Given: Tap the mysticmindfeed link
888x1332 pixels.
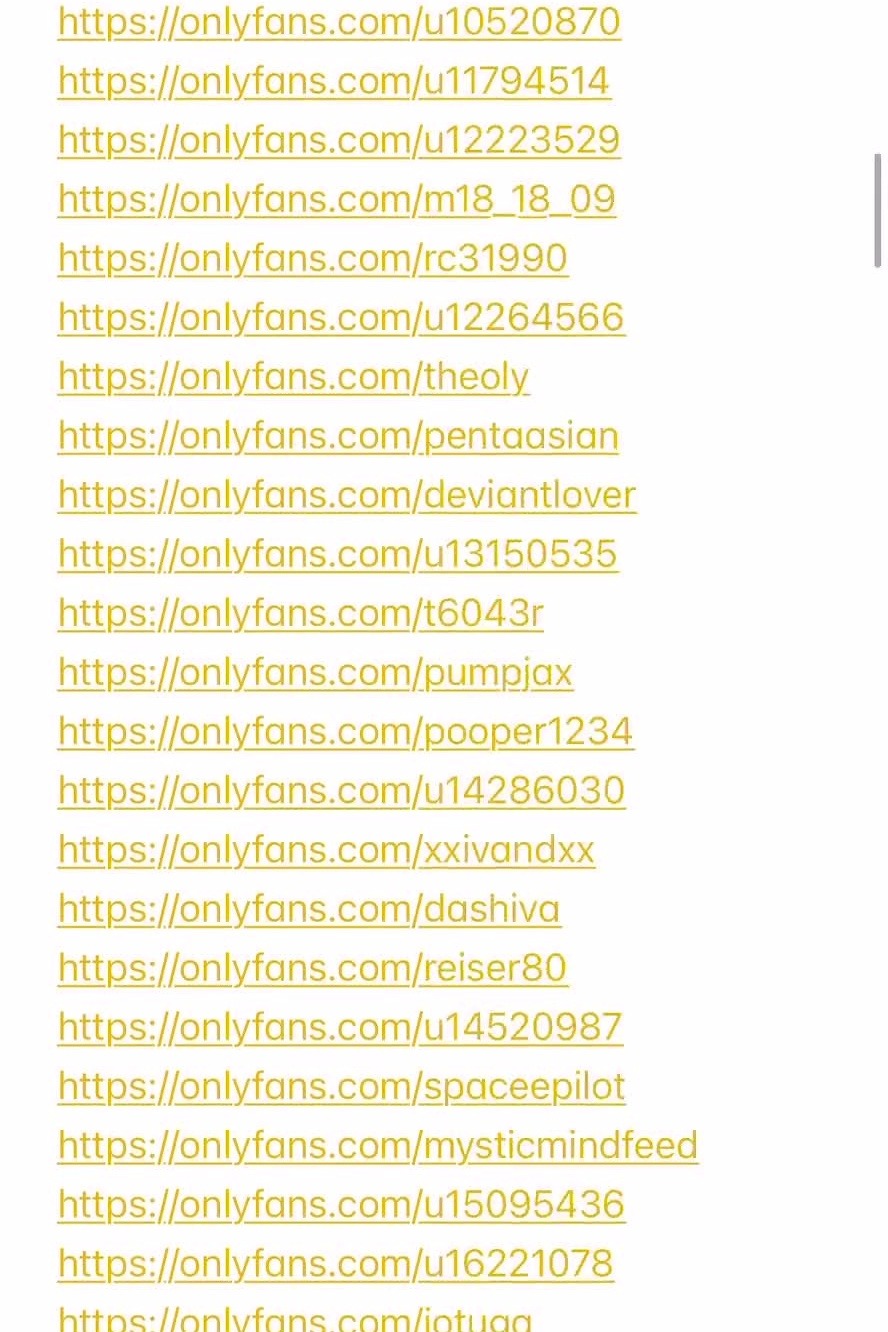Looking at the screenshot, I should tap(377, 1145).
